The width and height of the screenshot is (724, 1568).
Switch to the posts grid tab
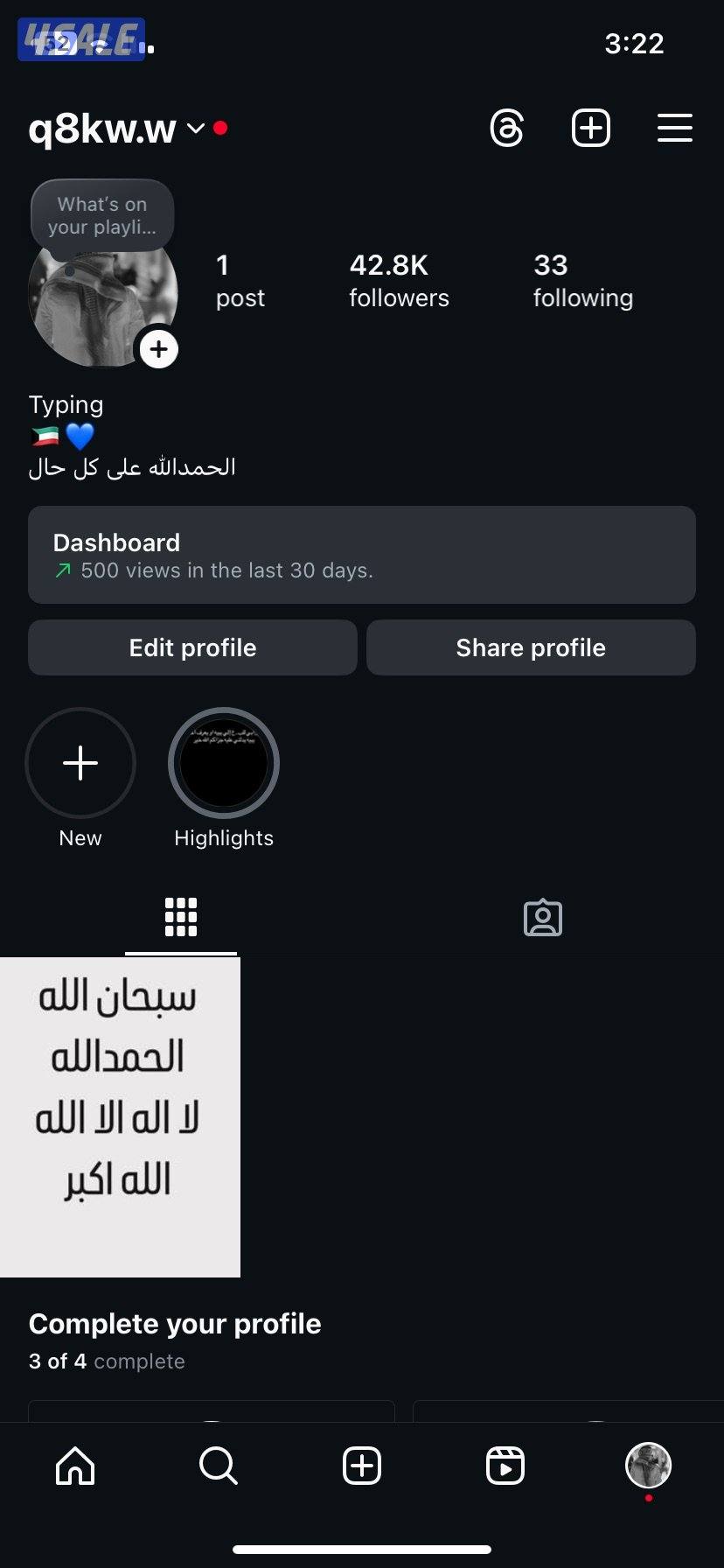coord(181,916)
